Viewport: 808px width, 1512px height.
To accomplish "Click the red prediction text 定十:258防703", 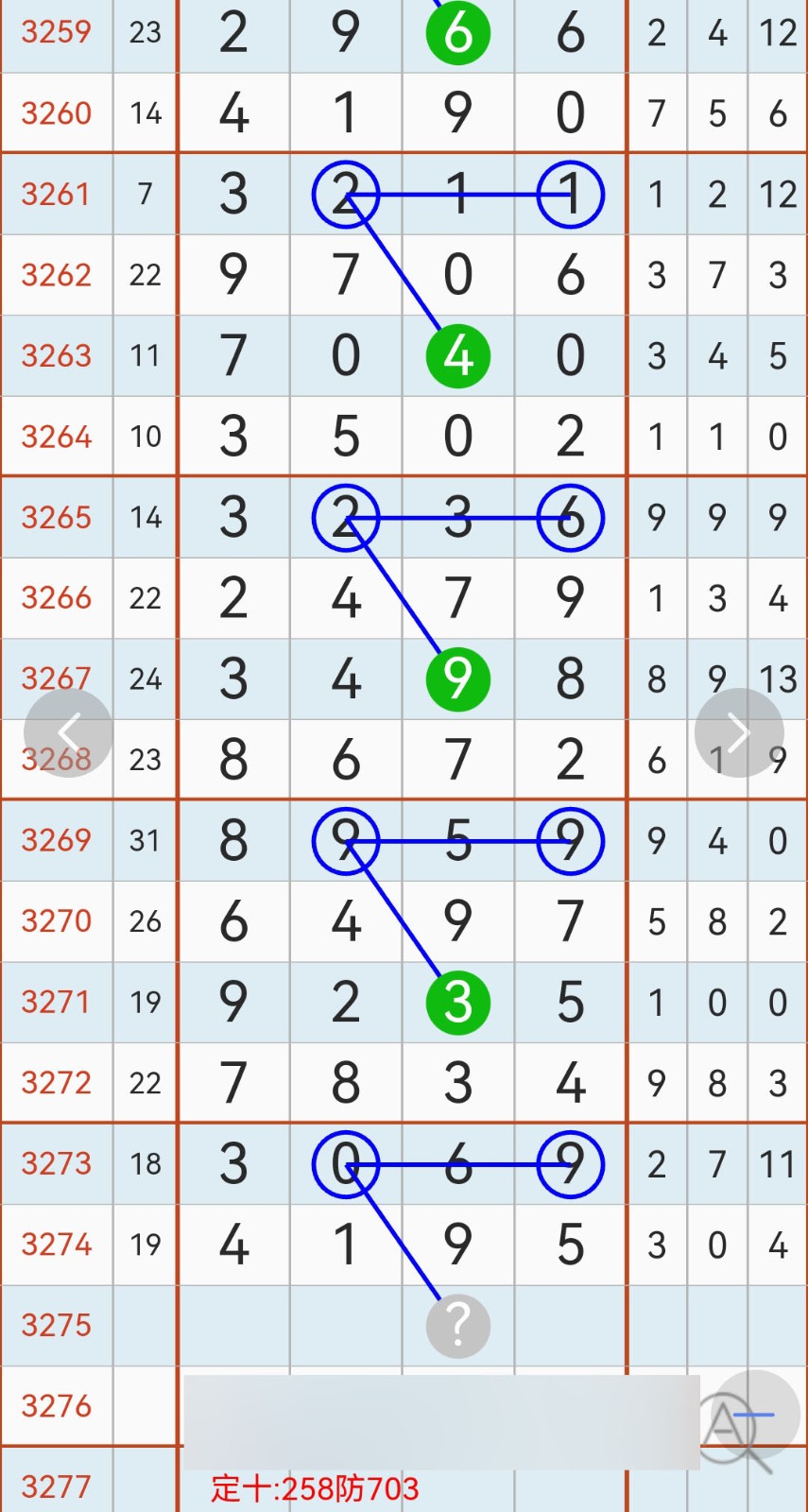I will point(313,1486).
